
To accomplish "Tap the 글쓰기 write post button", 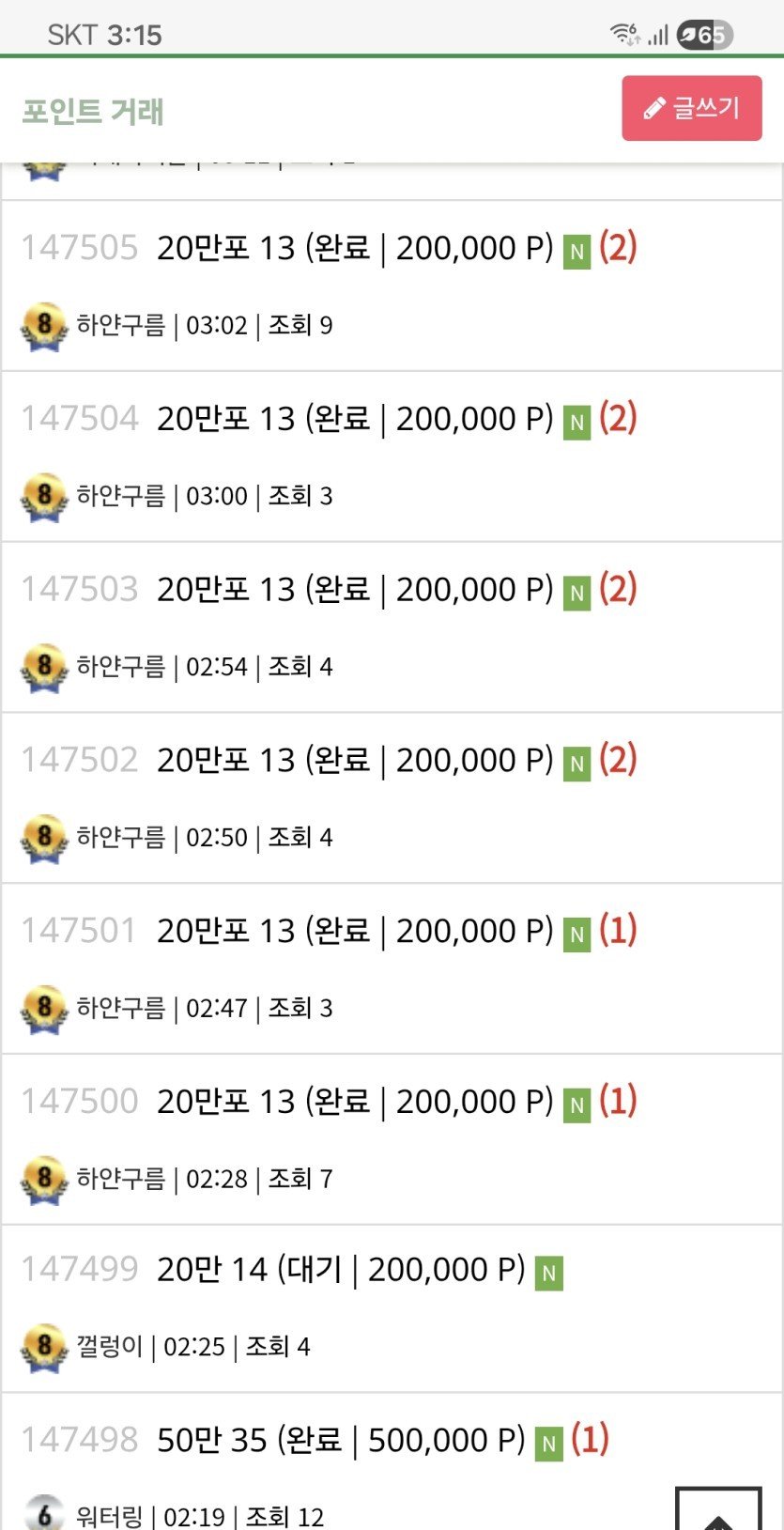I will tap(691, 108).
